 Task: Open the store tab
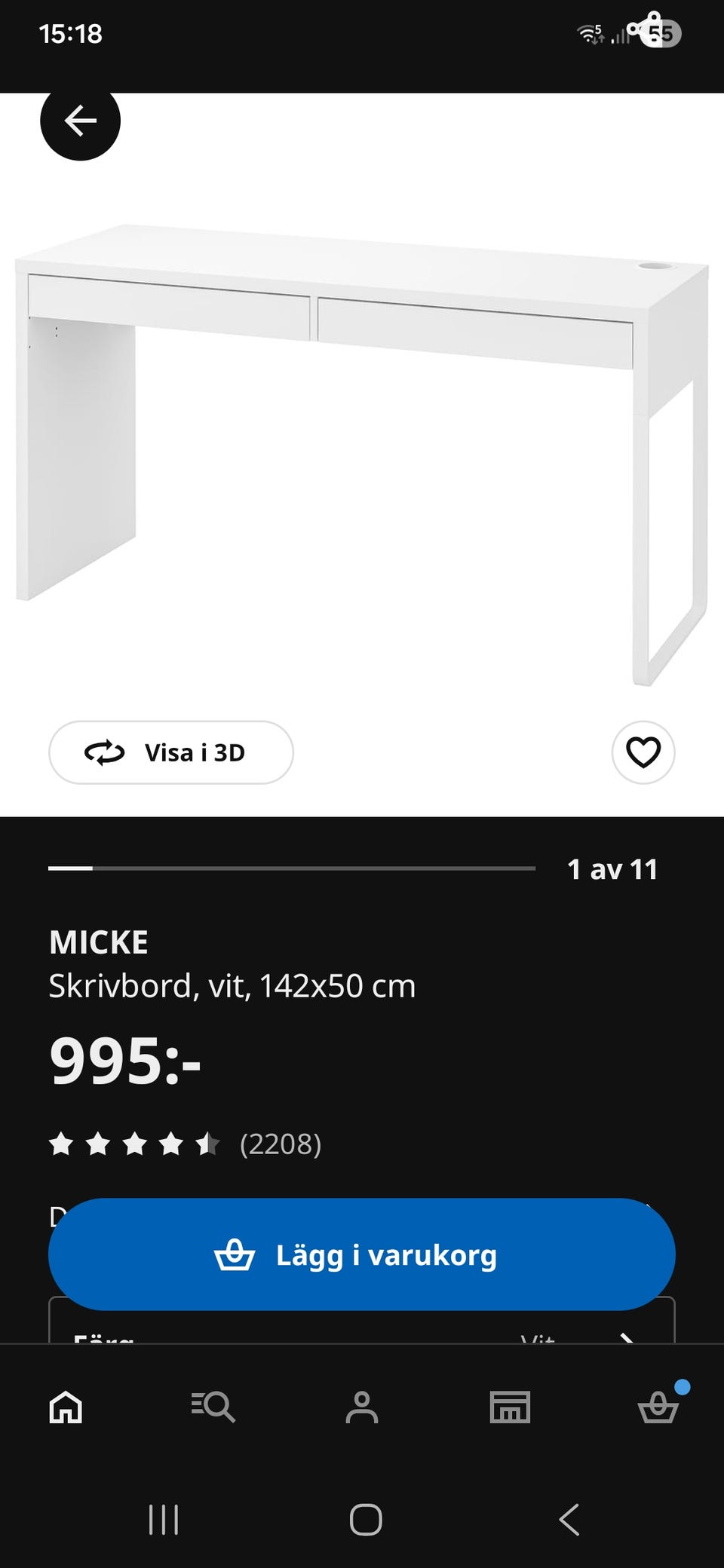(x=511, y=1407)
